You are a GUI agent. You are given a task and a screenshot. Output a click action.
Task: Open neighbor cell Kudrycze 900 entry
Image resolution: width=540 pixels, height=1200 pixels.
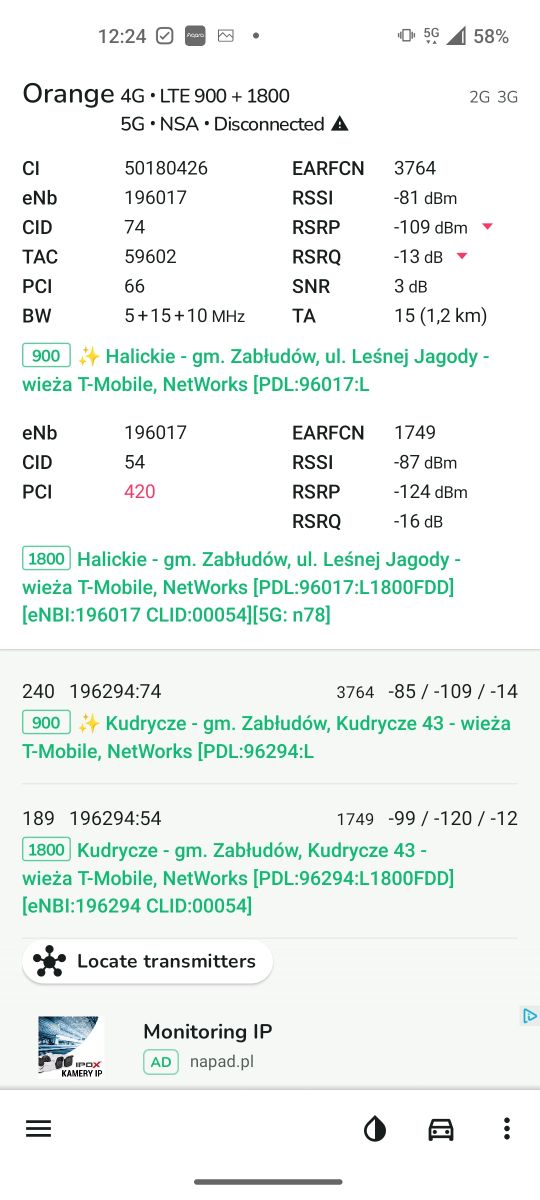point(270,720)
